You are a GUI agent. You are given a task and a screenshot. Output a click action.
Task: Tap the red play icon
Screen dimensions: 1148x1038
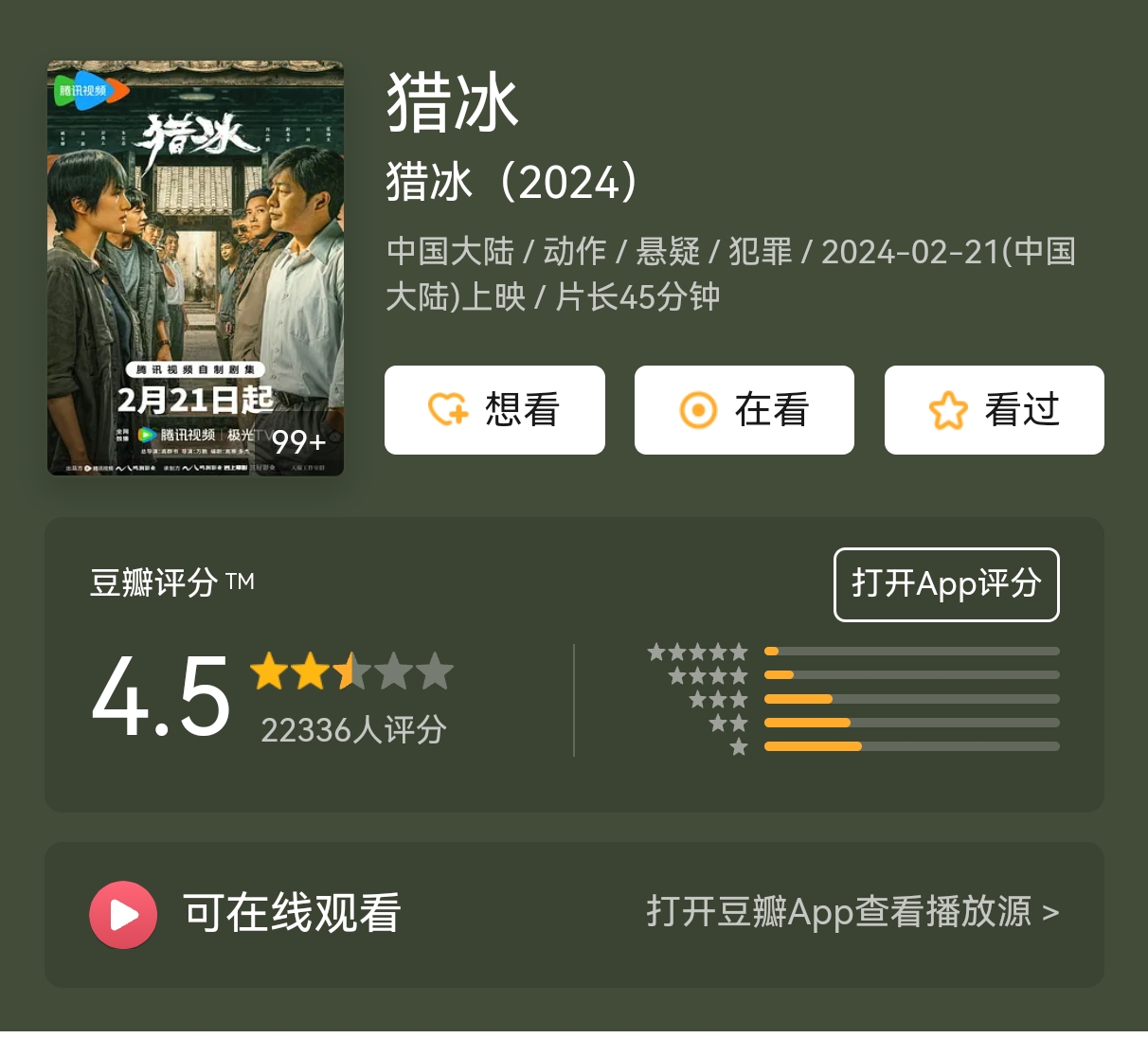coord(123,915)
